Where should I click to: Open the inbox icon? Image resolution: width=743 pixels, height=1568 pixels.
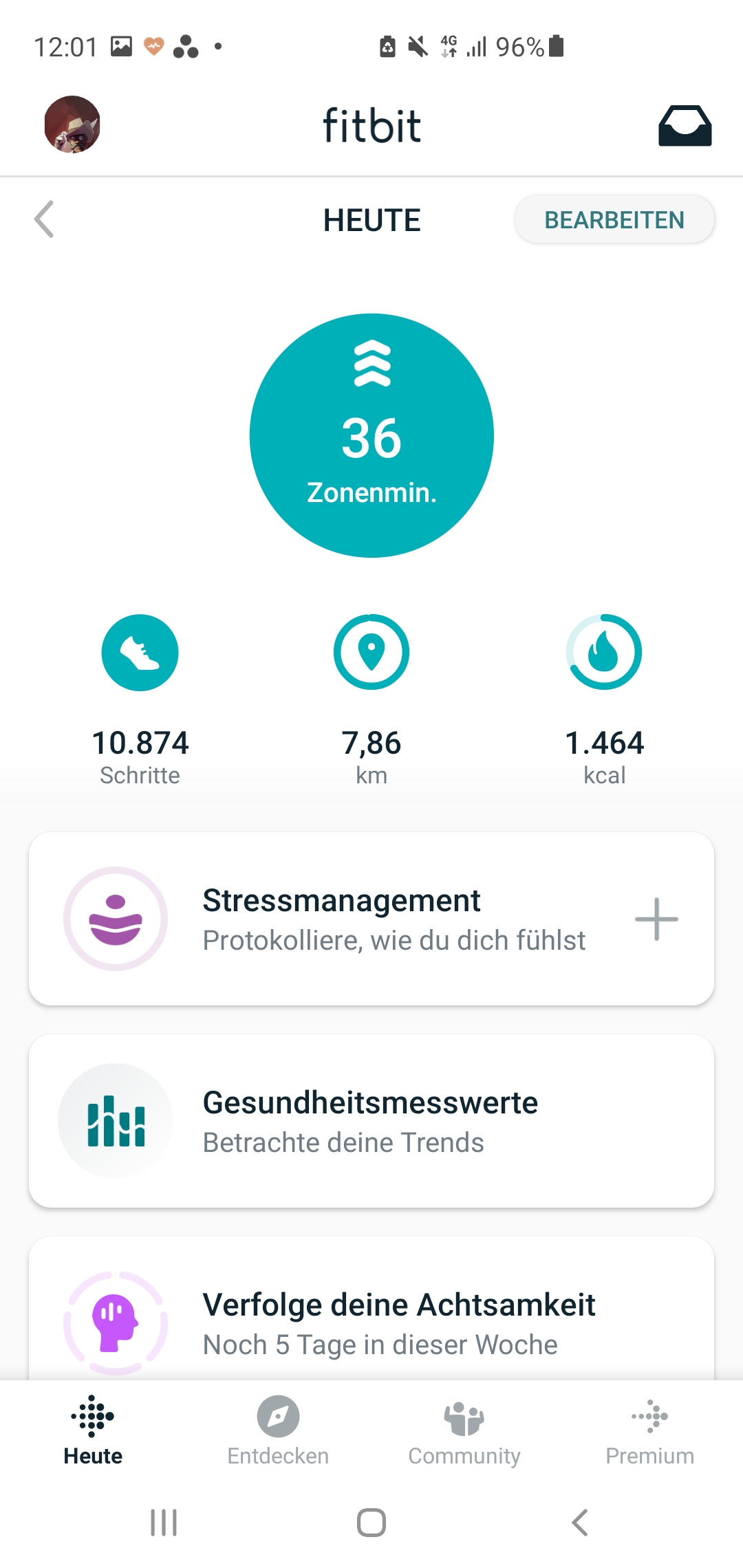tap(685, 126)
